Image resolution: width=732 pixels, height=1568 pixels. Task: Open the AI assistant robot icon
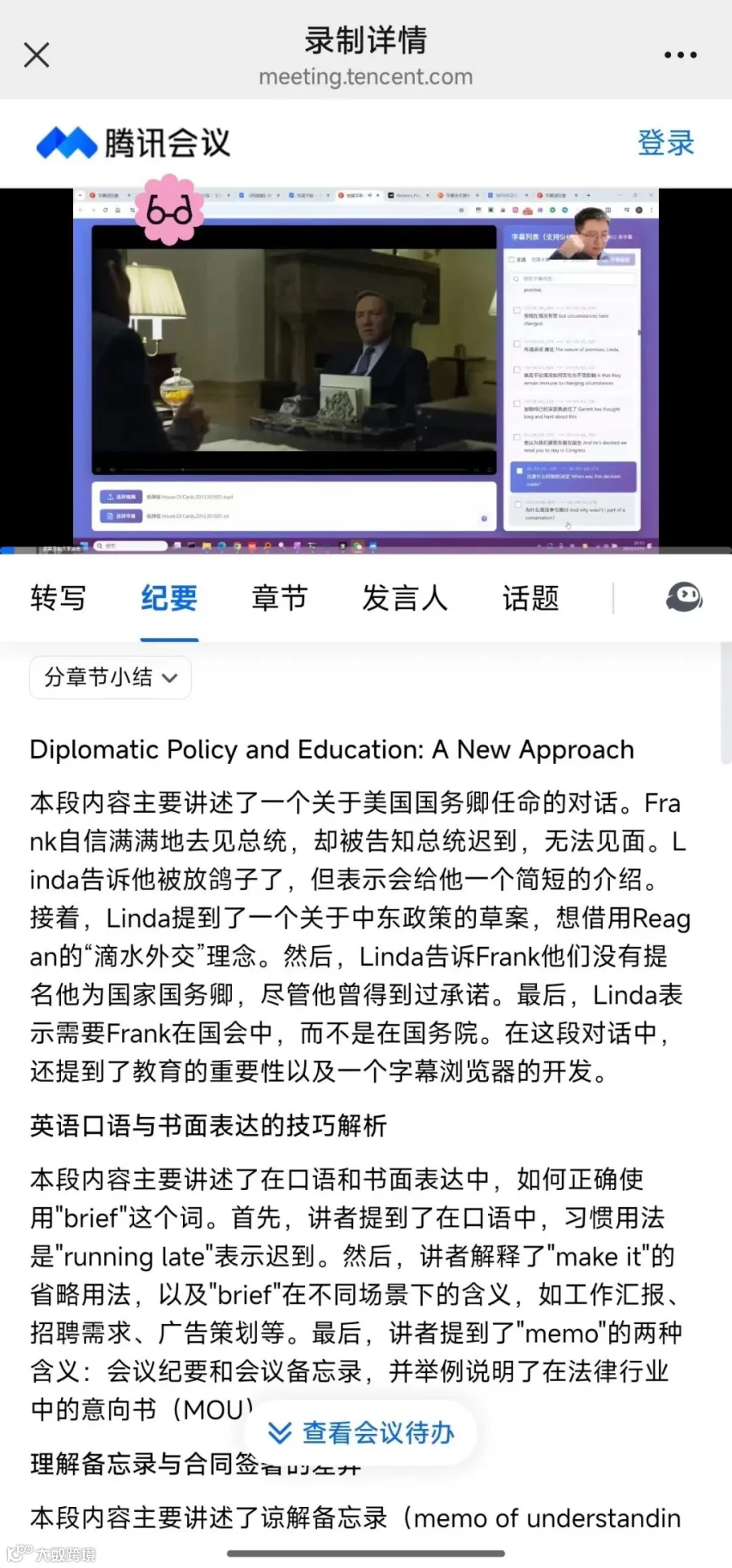(x=684, y=597)
